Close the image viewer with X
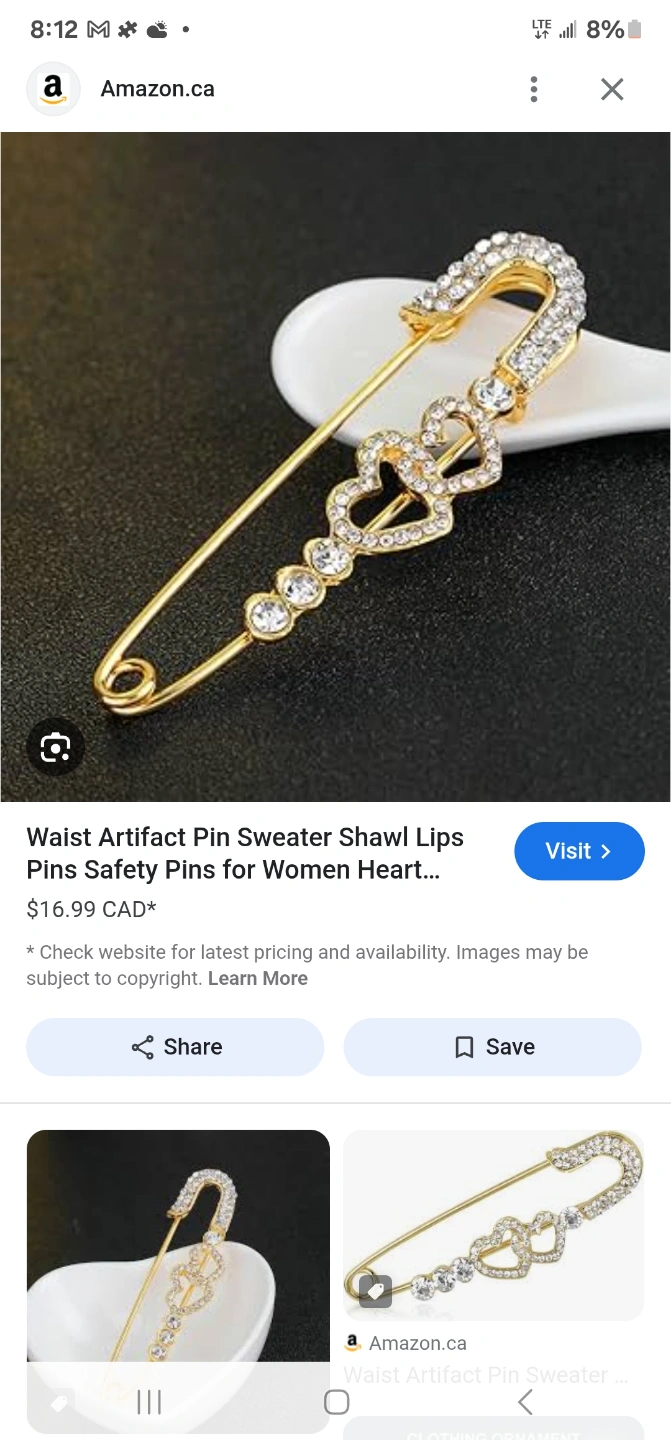This screenshot has height=1440, width=671. pyautogui.click(x=612, y=89)
